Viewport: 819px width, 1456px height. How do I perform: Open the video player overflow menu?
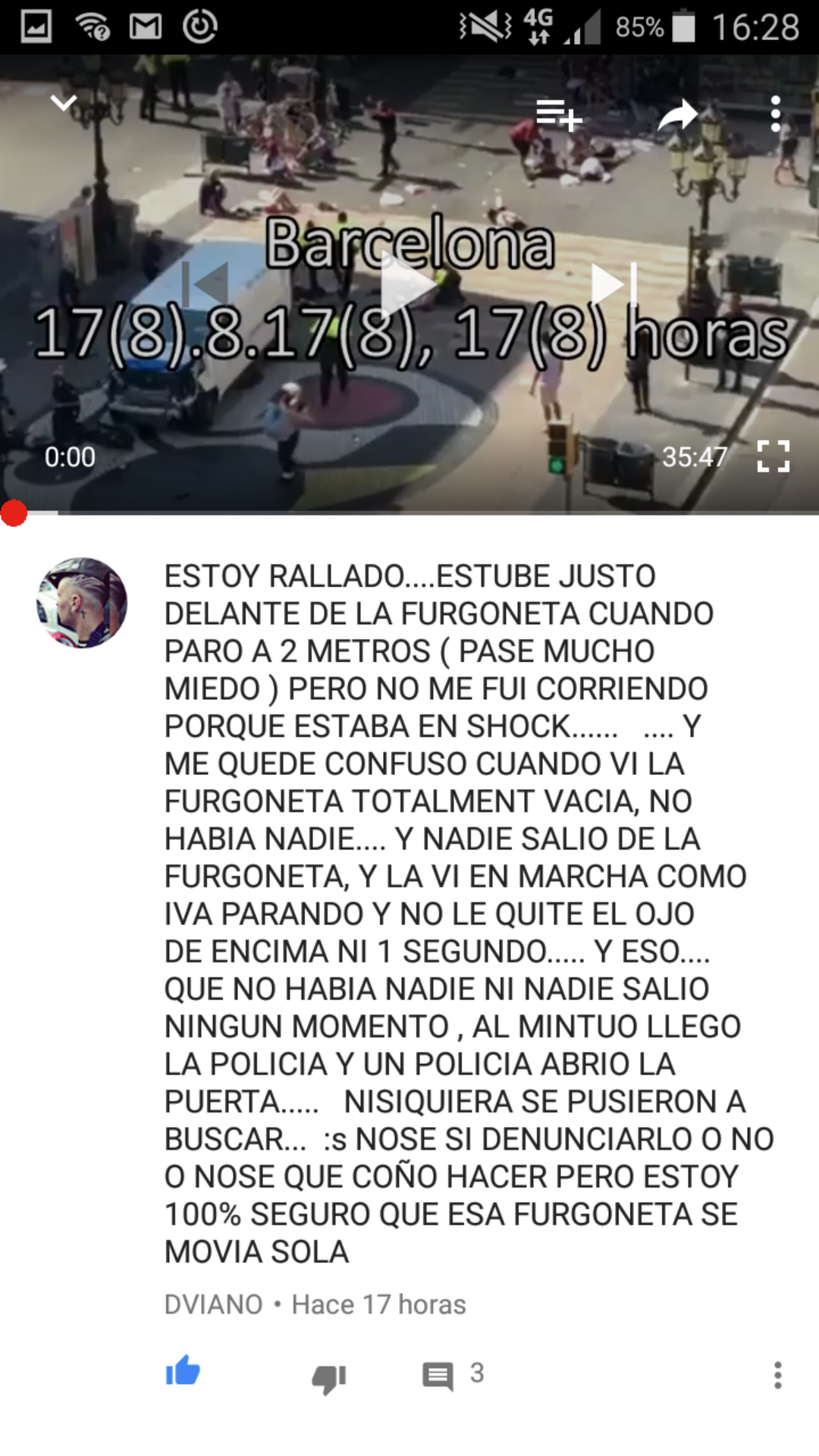click(775, 115)
